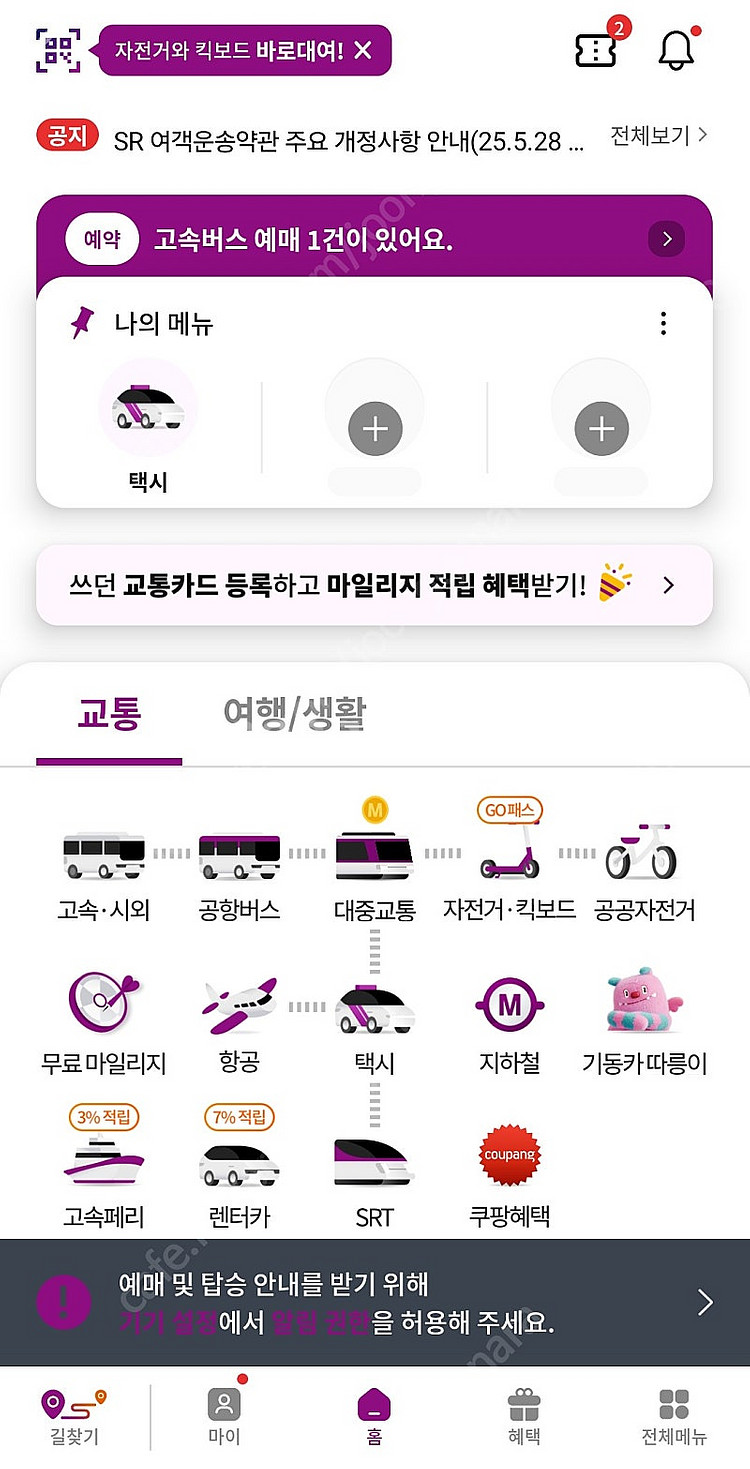Dismiss the 자전거와 킥보드 banner

pyautogui.click(x=362, y=49)
